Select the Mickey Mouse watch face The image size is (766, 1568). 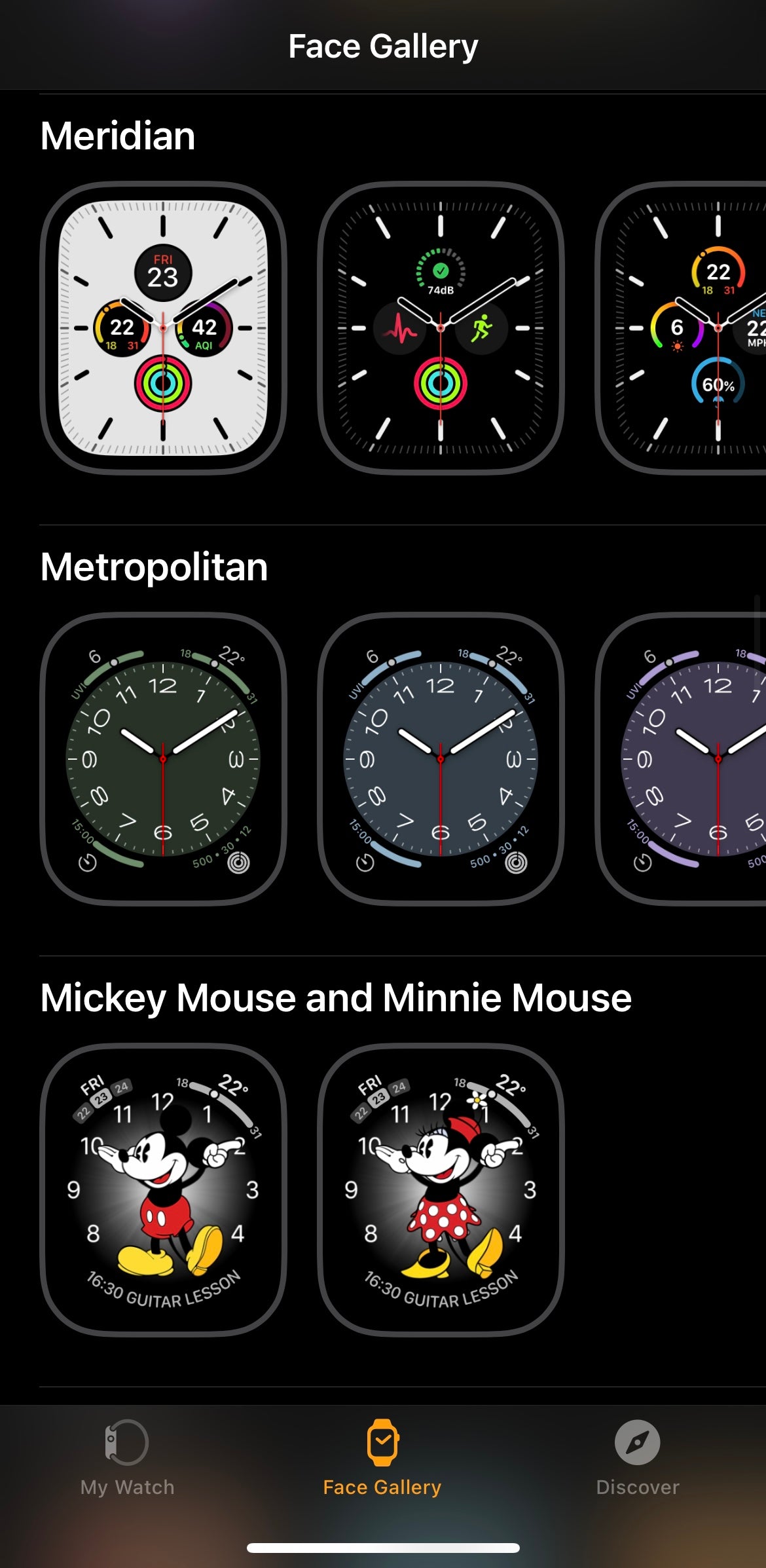click(x=163, y=1189)
